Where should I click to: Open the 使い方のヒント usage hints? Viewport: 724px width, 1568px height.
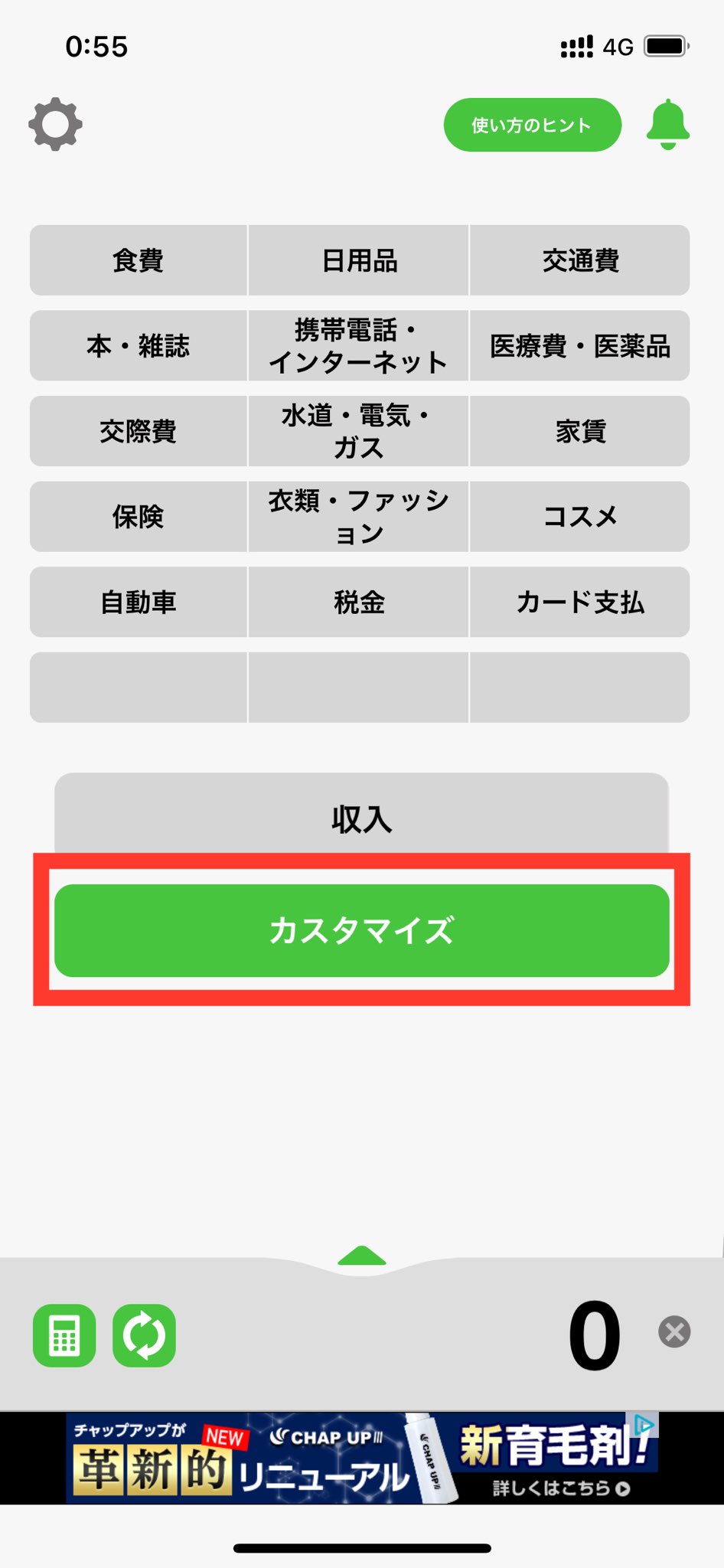pos(532,125)
